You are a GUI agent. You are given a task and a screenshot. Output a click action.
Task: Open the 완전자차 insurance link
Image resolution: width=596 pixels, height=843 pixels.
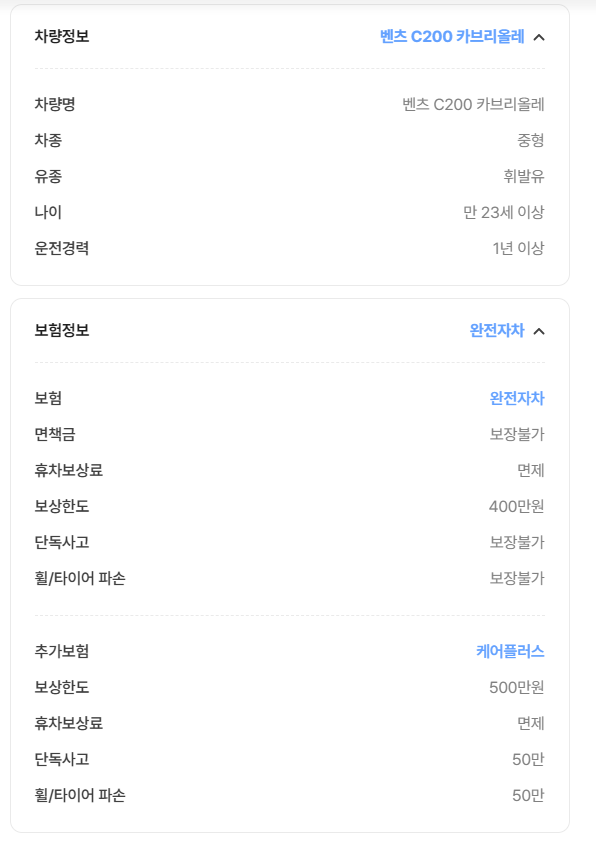pyautogui.click(x=517, y=398)
